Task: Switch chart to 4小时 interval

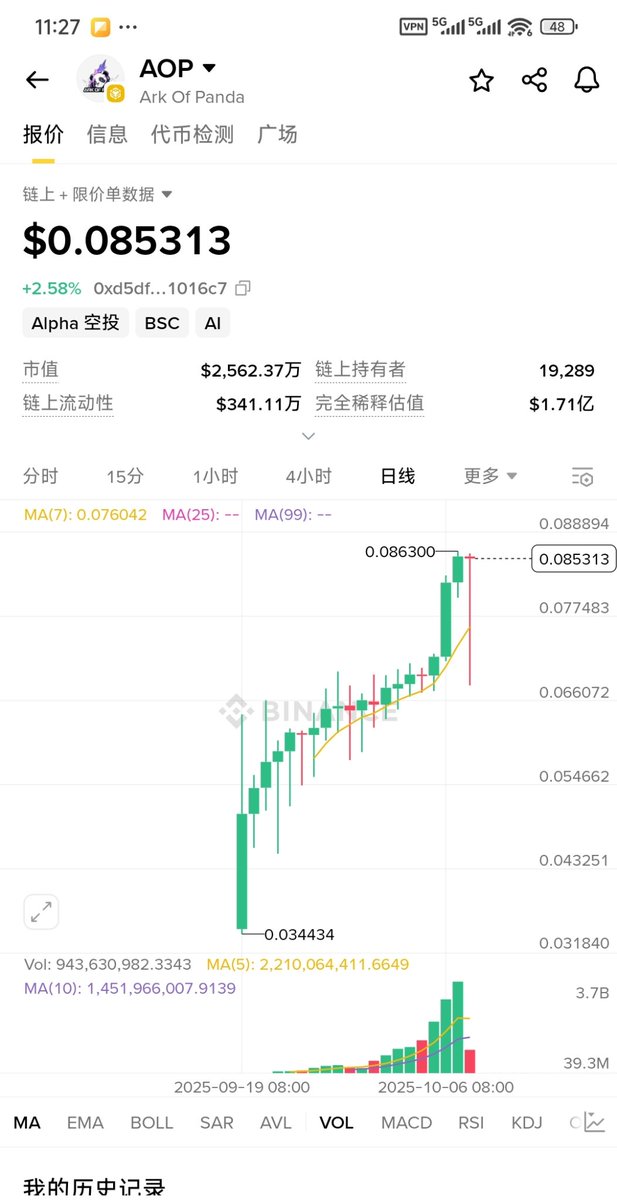Action: (x=308, y=476)
